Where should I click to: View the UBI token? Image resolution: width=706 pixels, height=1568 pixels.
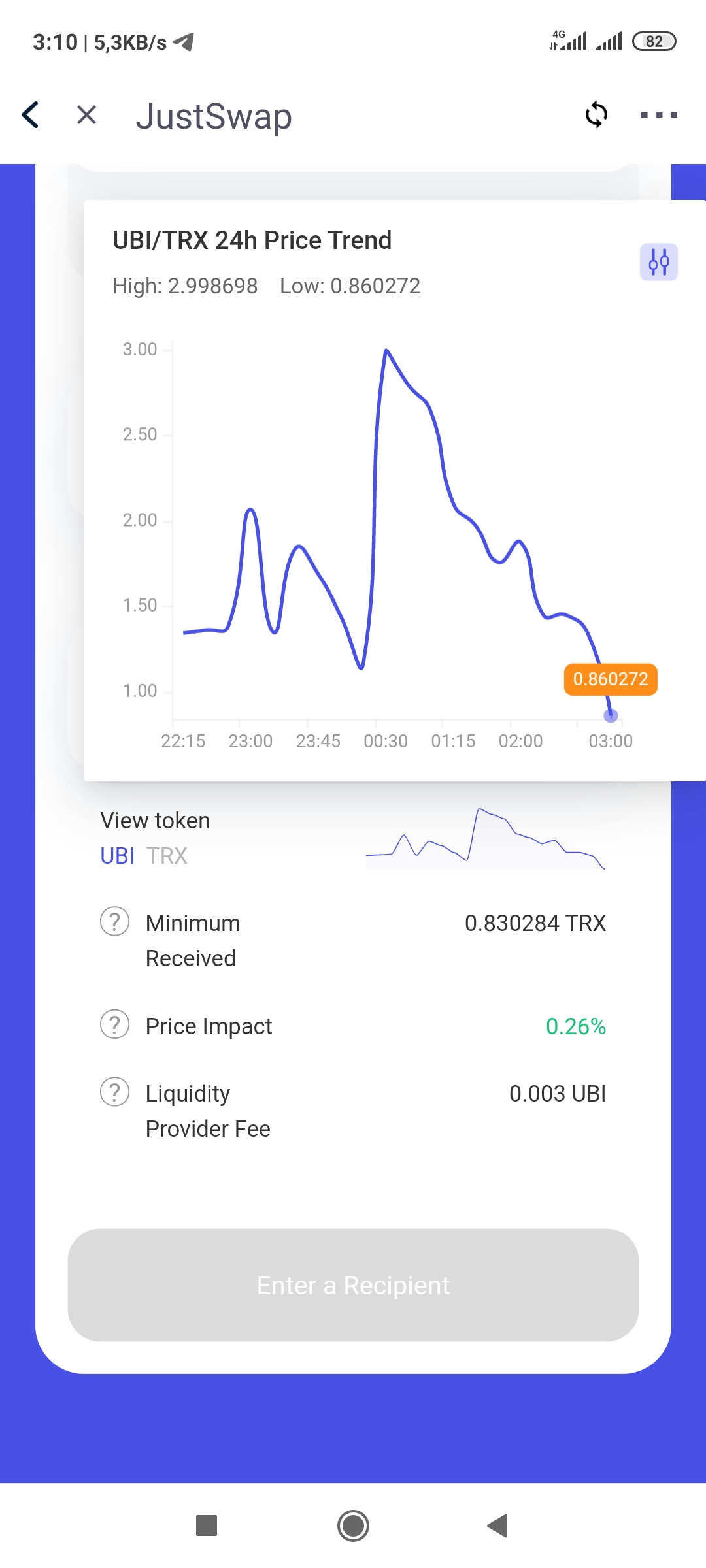click(x=117, y=856)
